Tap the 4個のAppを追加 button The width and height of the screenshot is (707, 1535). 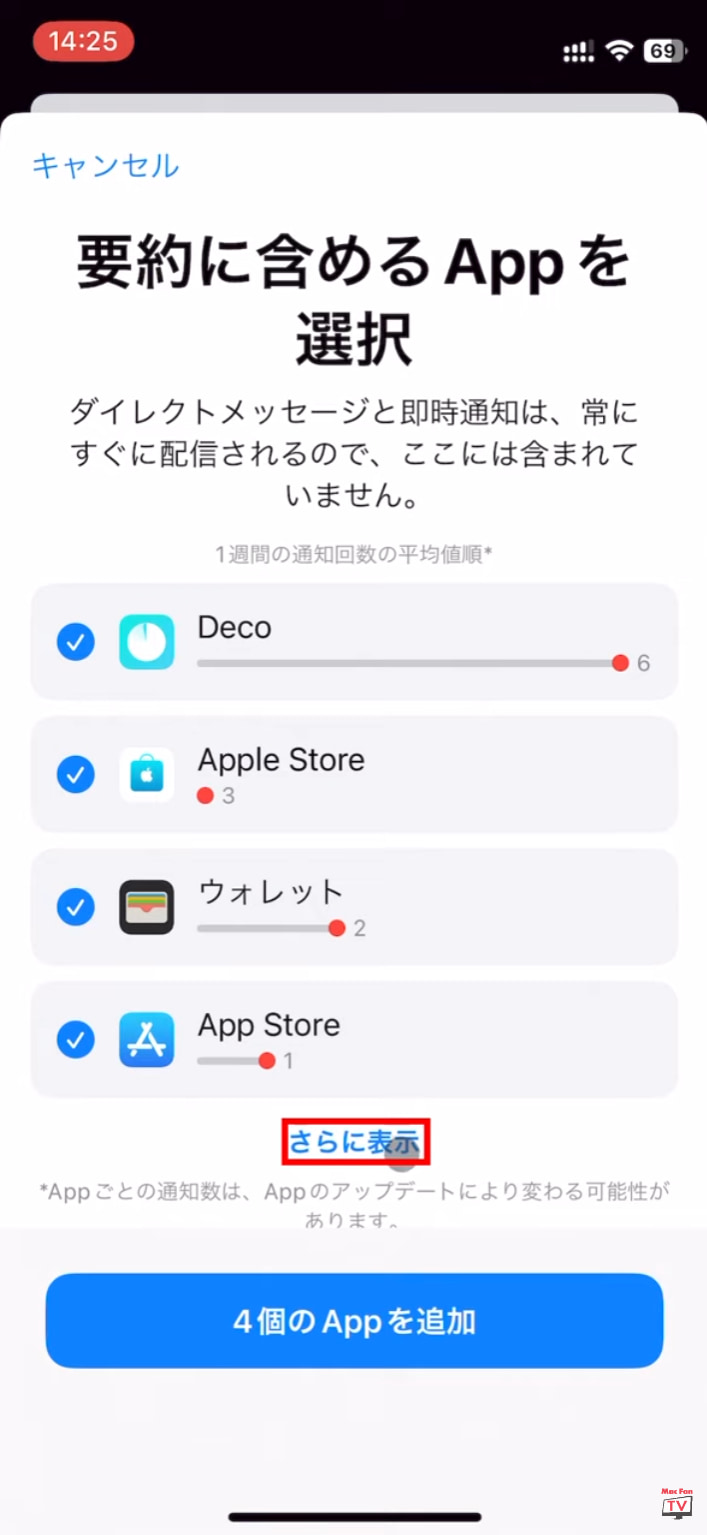tap(354, 1321)
